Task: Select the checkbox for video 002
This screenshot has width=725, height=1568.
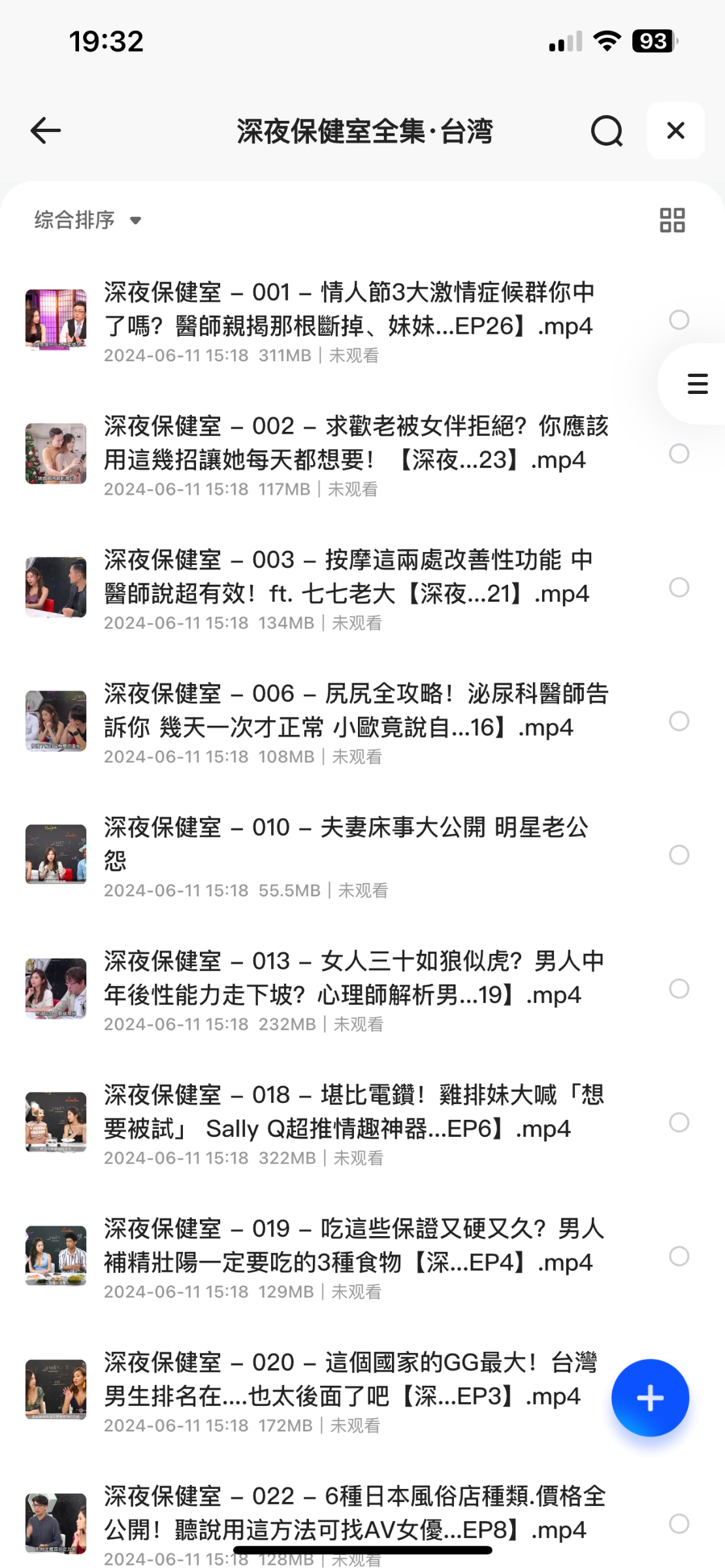Action: (x=679, y=453)
